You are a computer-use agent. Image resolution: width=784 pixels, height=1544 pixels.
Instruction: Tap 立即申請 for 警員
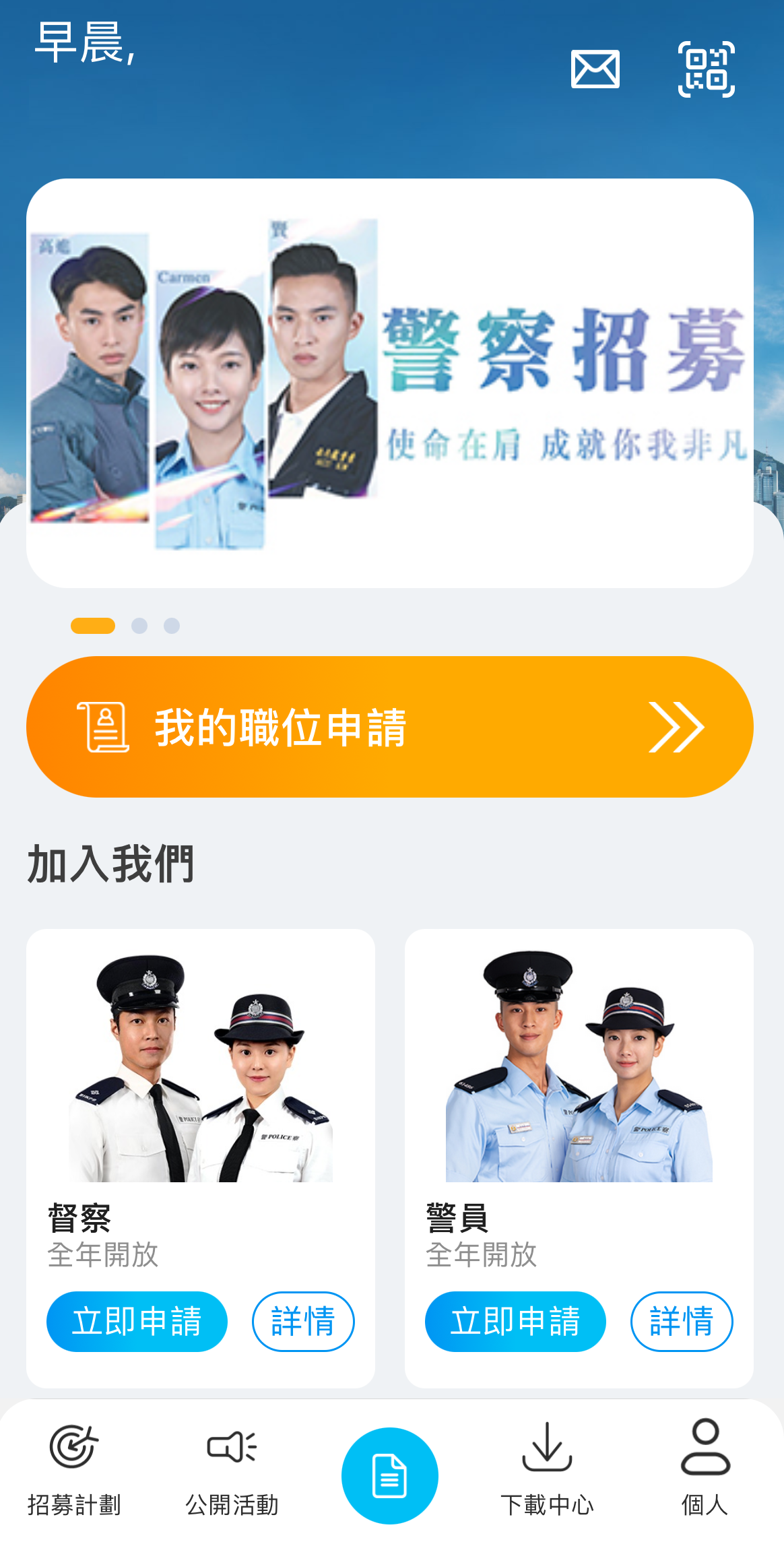[515, 1321]
